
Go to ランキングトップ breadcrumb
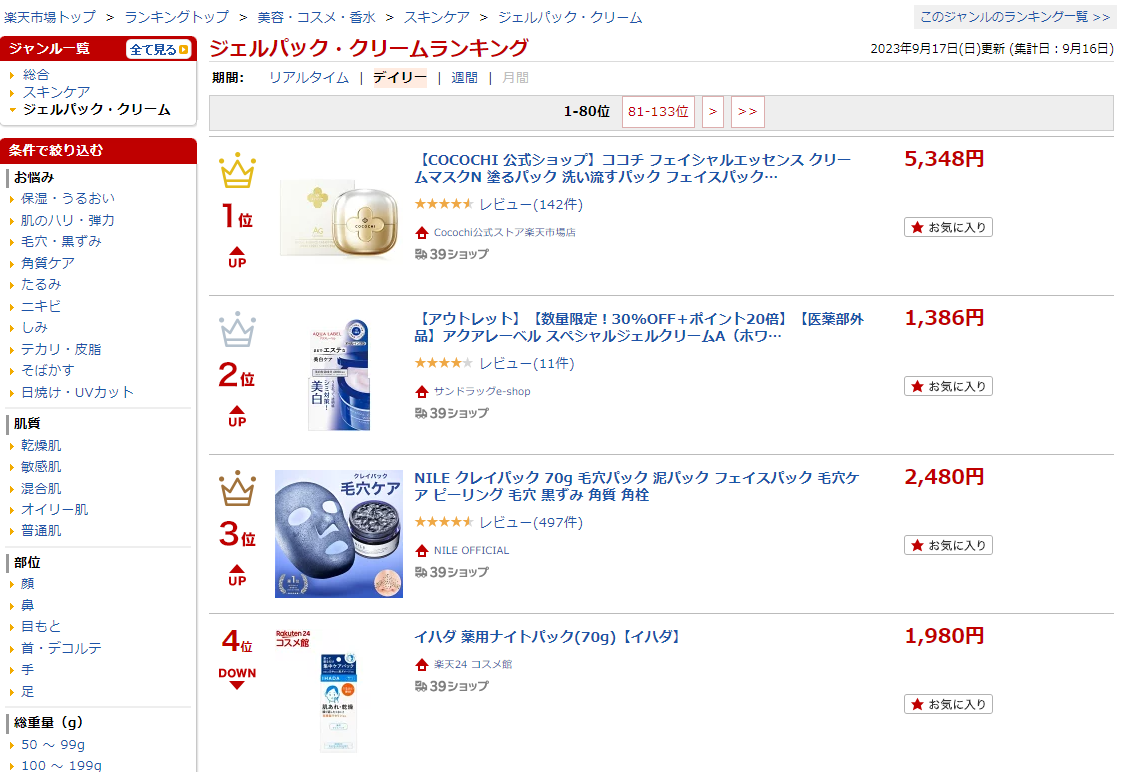176,17
